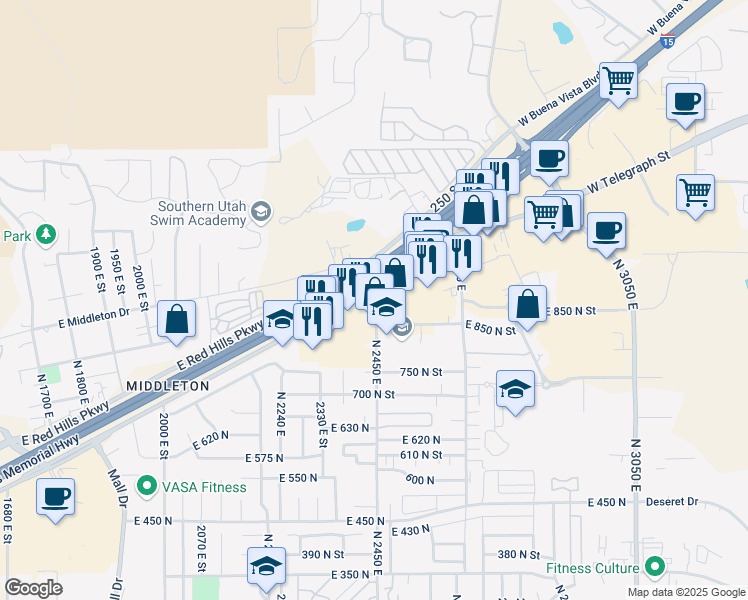Open the Google logo link
748x600 pixels.
pyautogui.click(x=34, y=587)
